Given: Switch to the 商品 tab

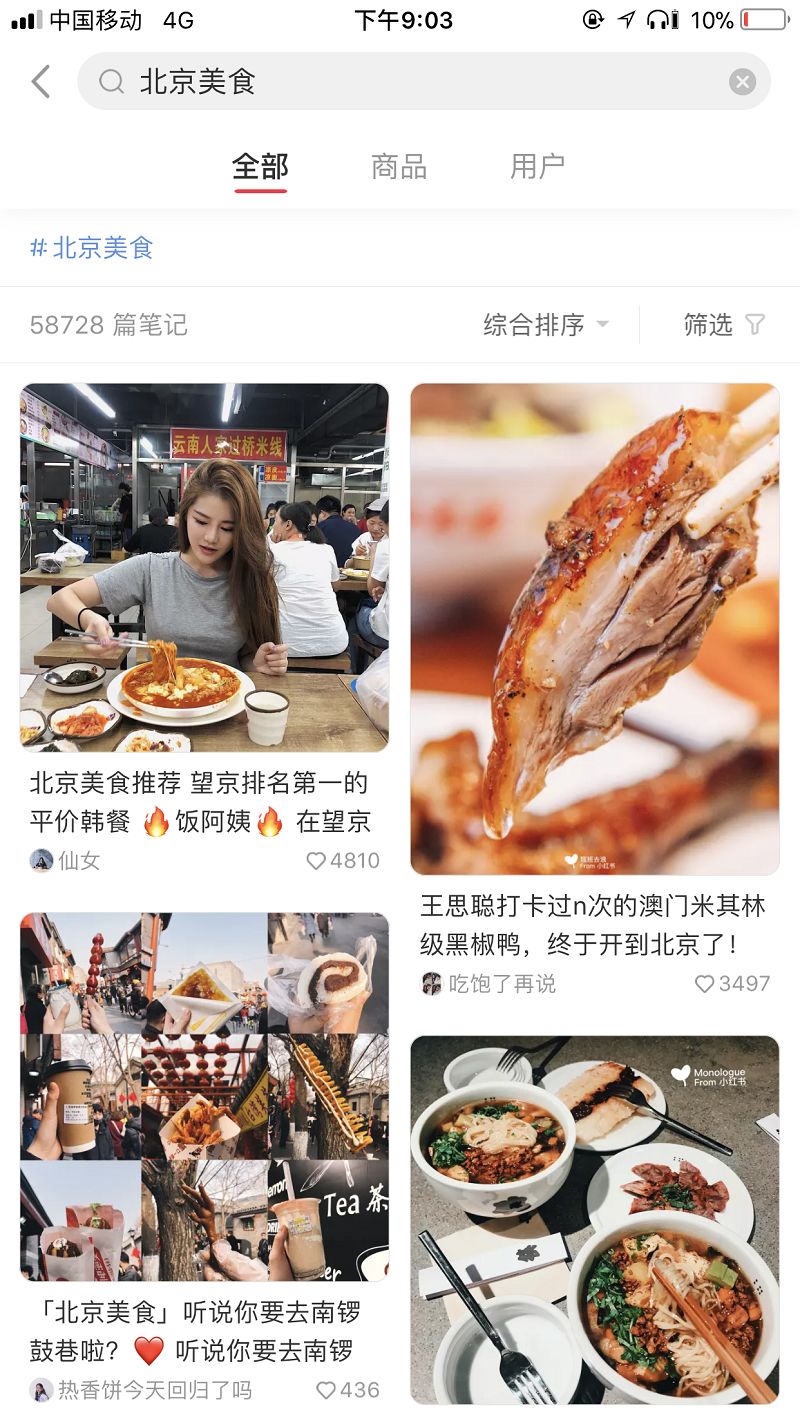Looking at the screenshot, I should (x=399, y=166).
